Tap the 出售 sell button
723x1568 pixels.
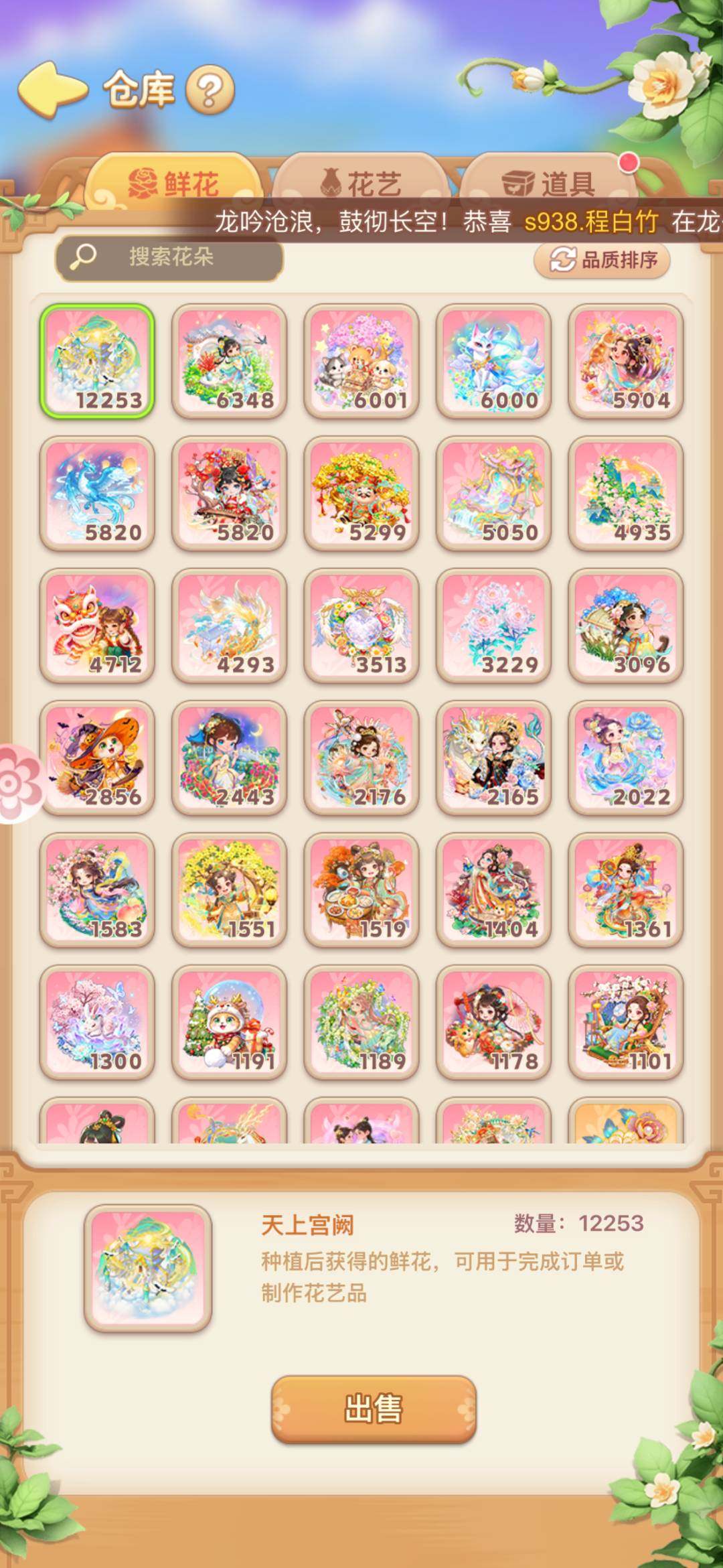click(x=374, y=1409)
